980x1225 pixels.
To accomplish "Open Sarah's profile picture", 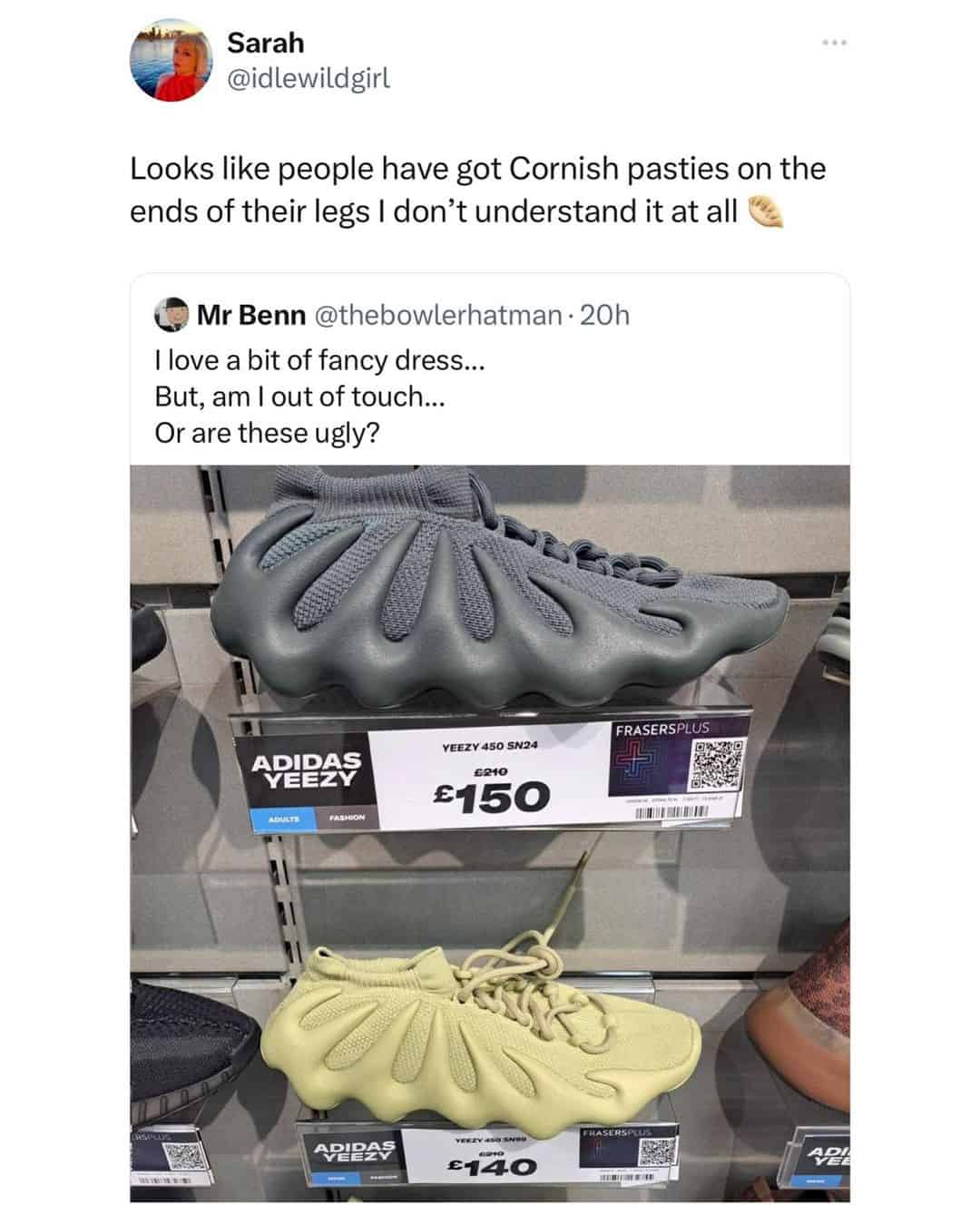I will point(169,62).
